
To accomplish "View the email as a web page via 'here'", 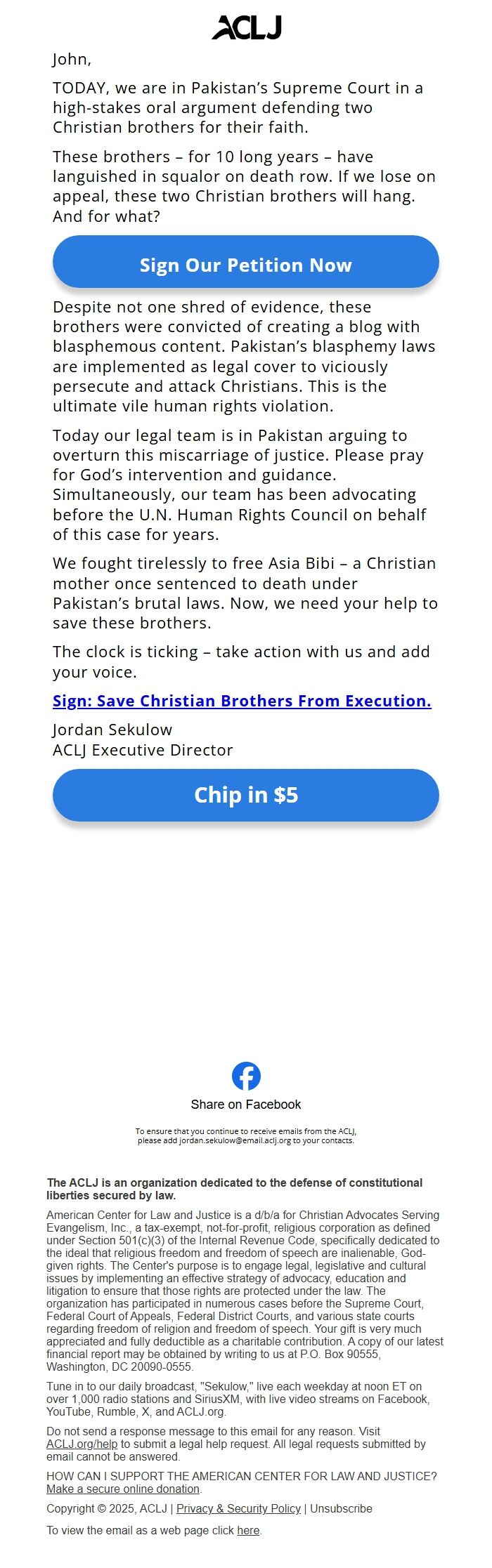I will (248, 1530).
